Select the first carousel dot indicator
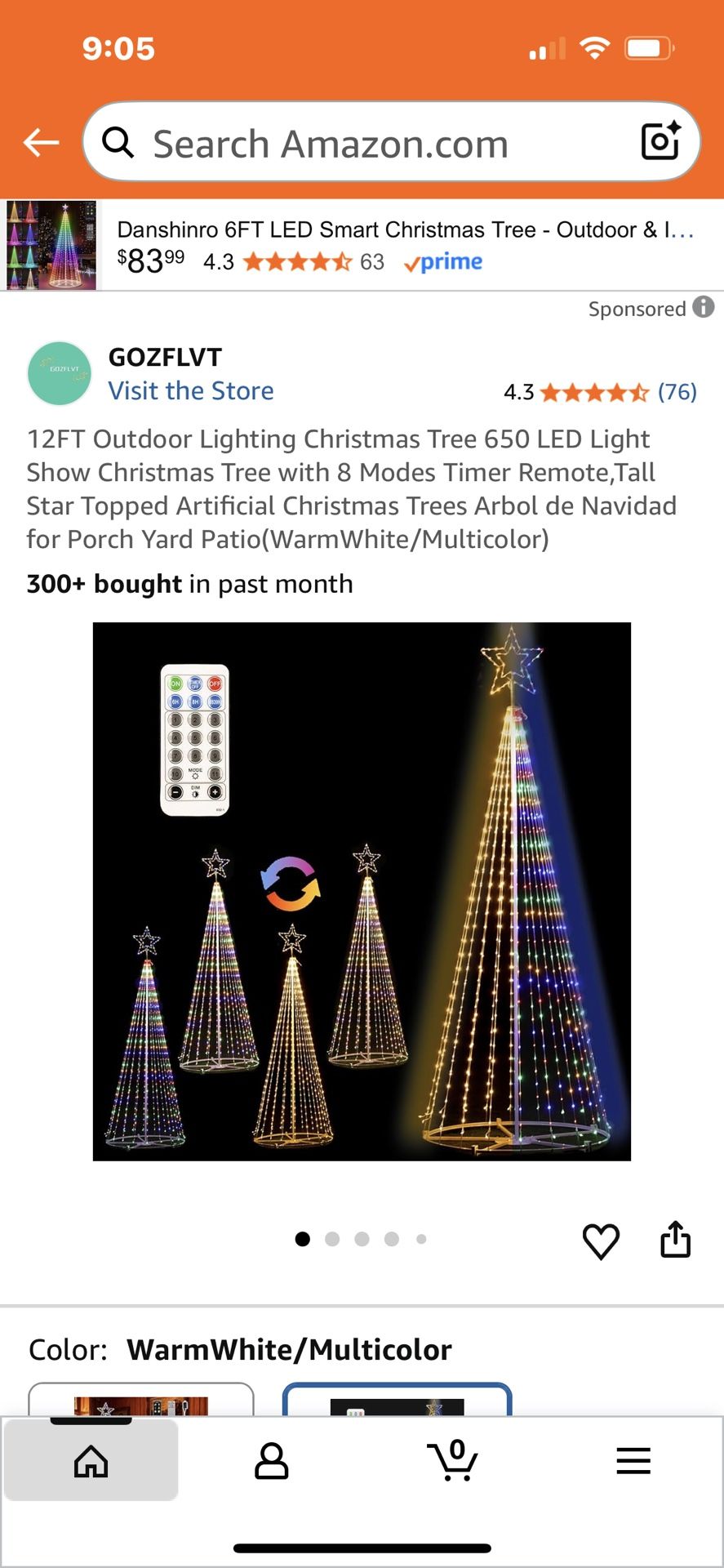Image resolution: width=724 pixels, height=1568 pixels. click(x=302, y=1239)
